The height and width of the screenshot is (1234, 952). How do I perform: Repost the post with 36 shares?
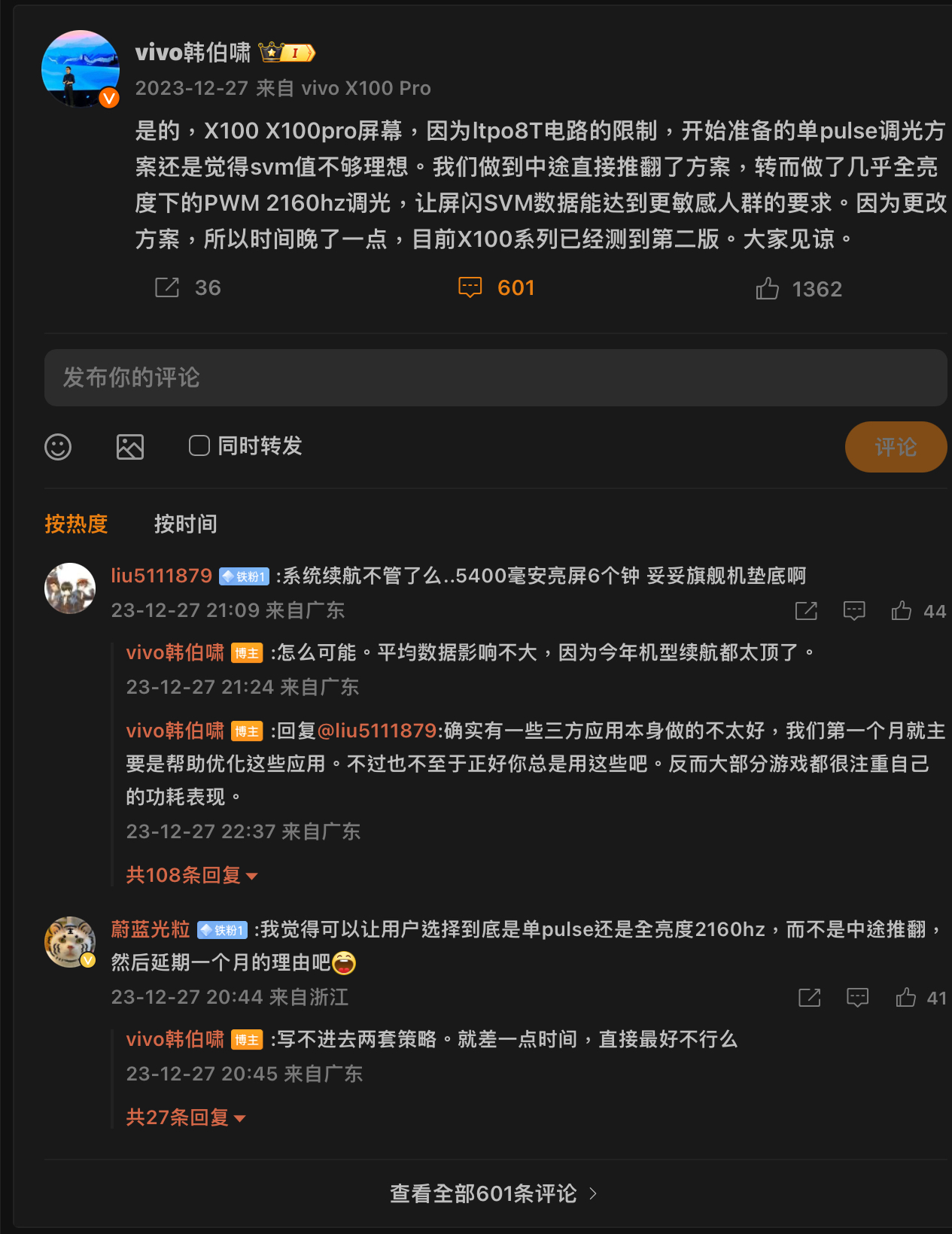pos(167,287)
